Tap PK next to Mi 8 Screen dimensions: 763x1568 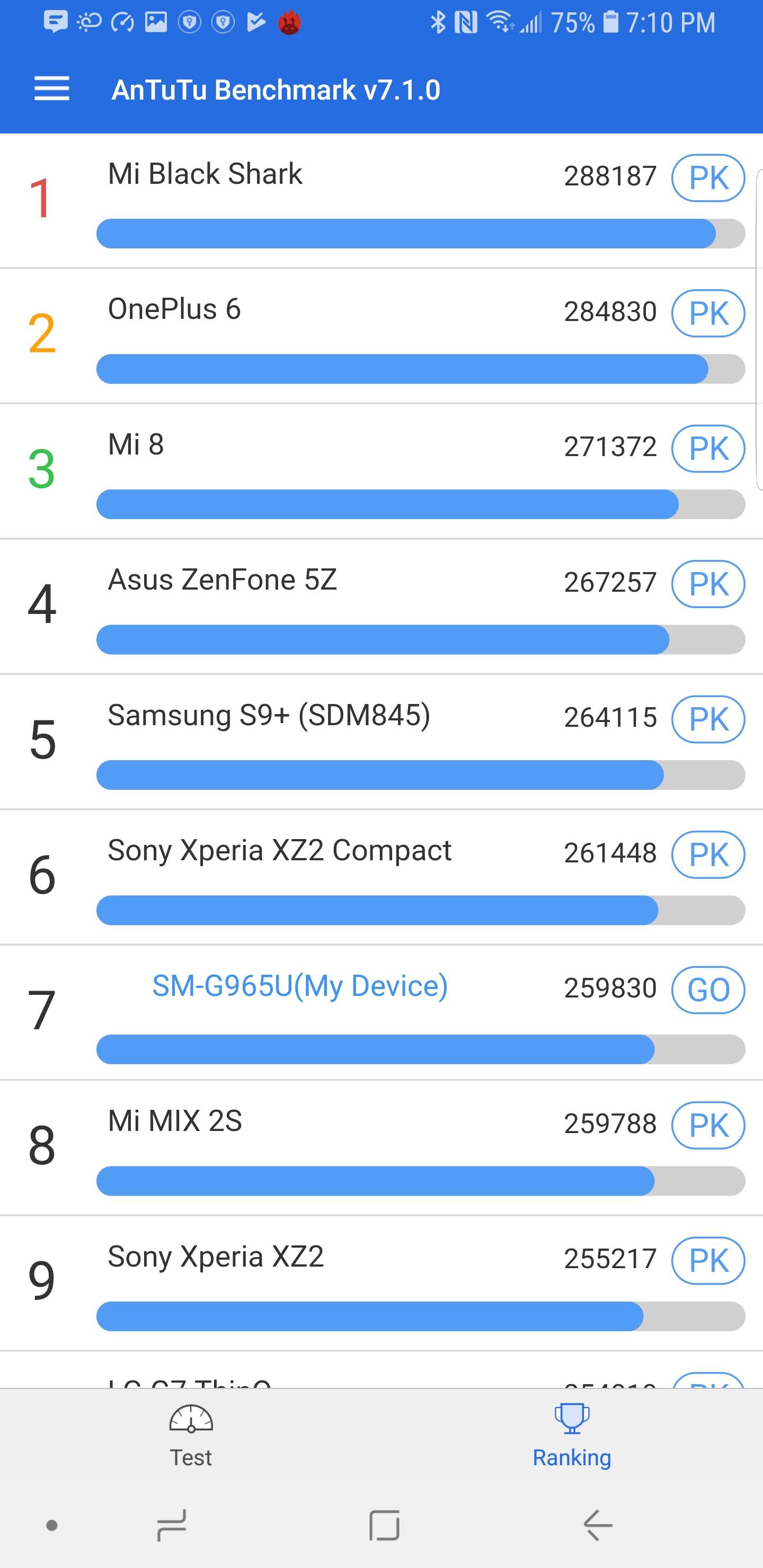tap(708, 449)
